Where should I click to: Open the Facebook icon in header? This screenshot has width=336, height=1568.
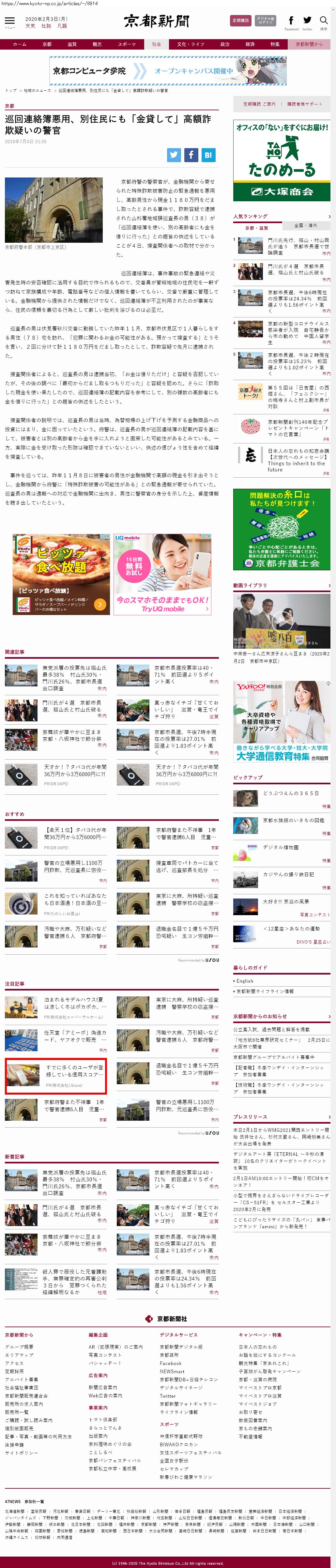291,21
